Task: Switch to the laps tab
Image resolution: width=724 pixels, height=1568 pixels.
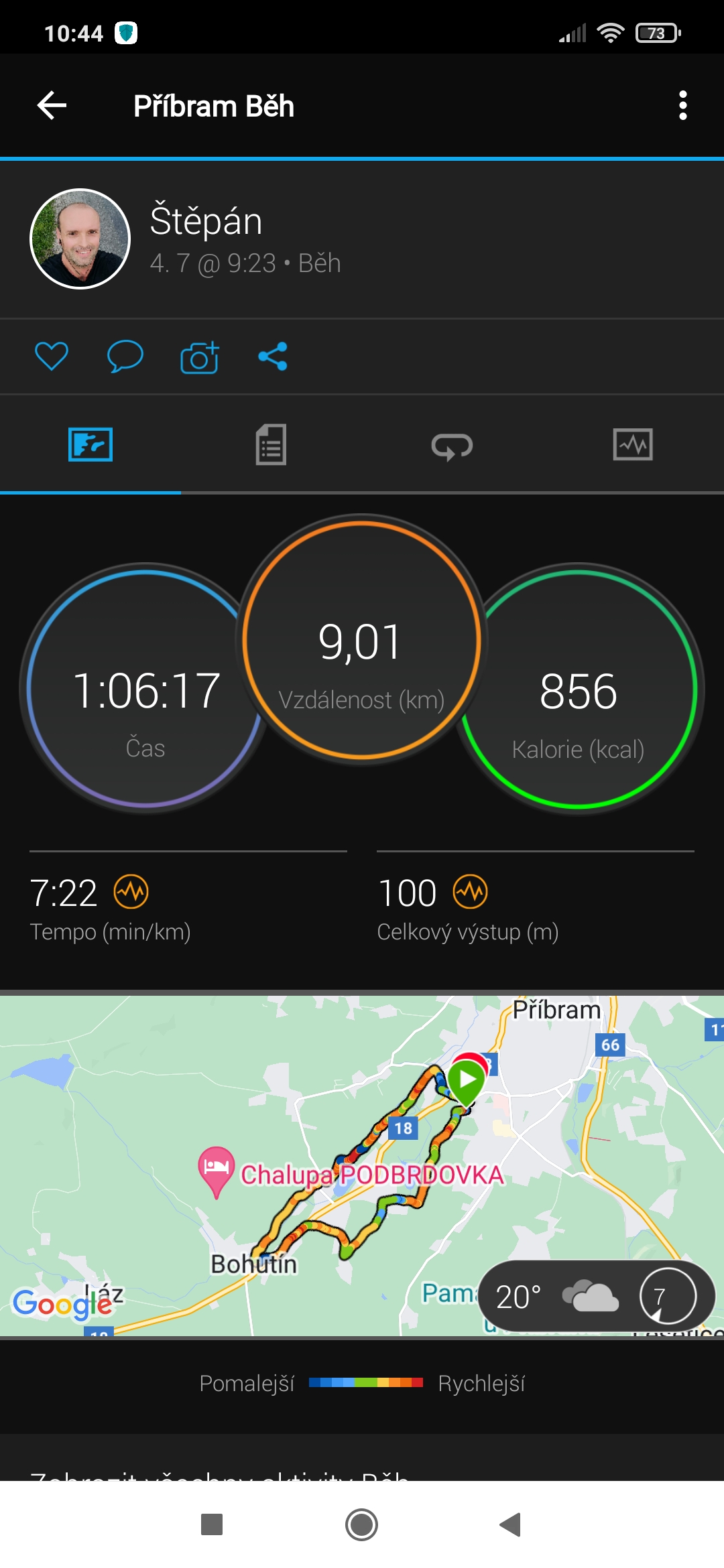Action: 452,446
